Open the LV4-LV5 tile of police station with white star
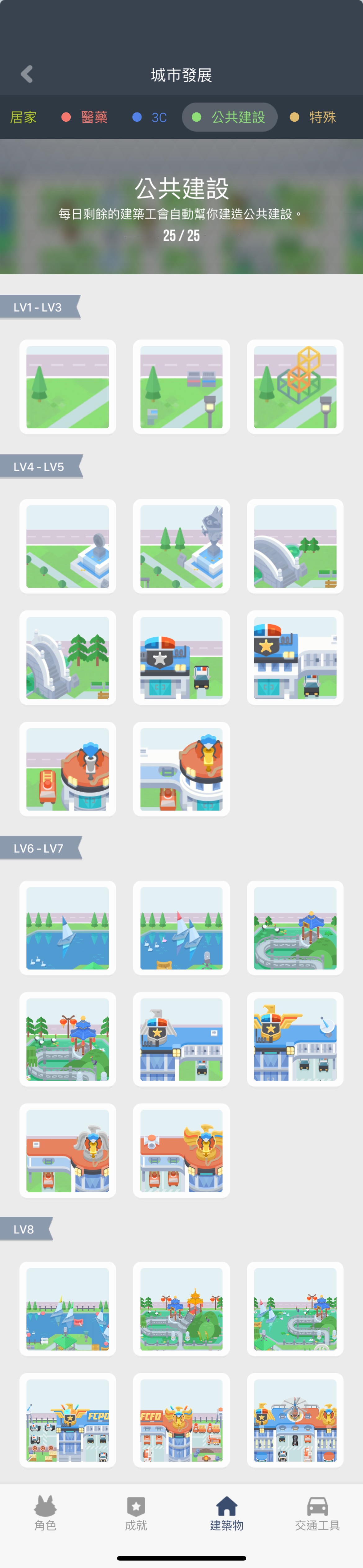This screenshot has width=363, height=1568. pos(181,657)
